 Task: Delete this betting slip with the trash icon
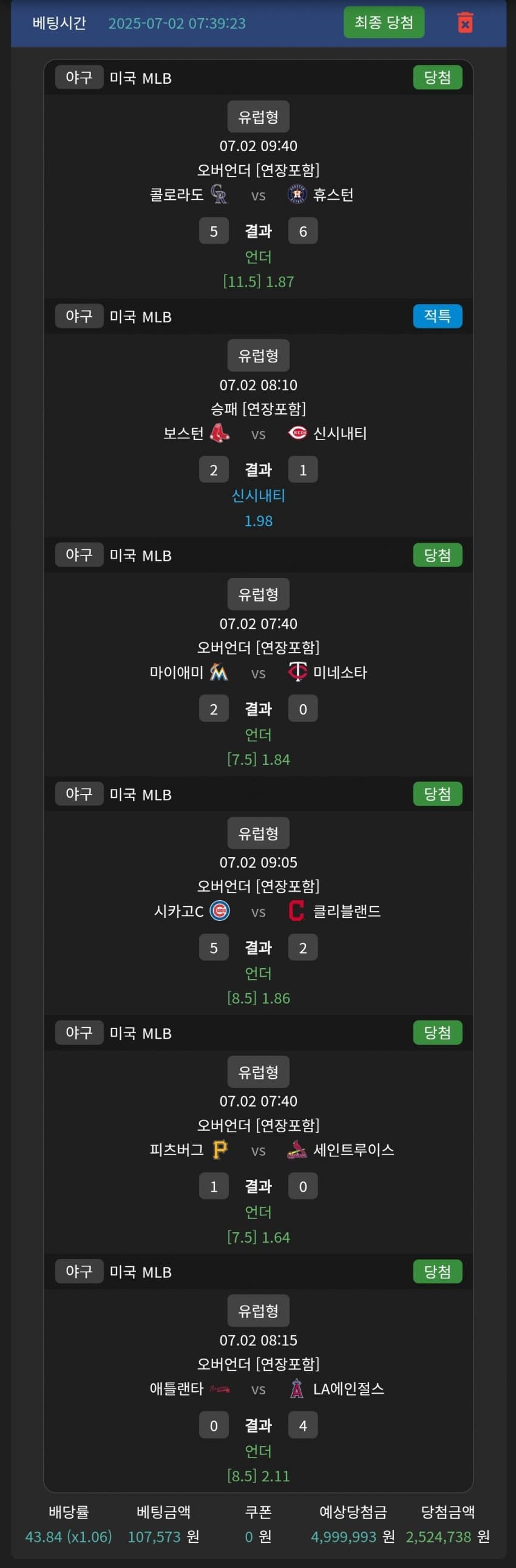[465, 23]
